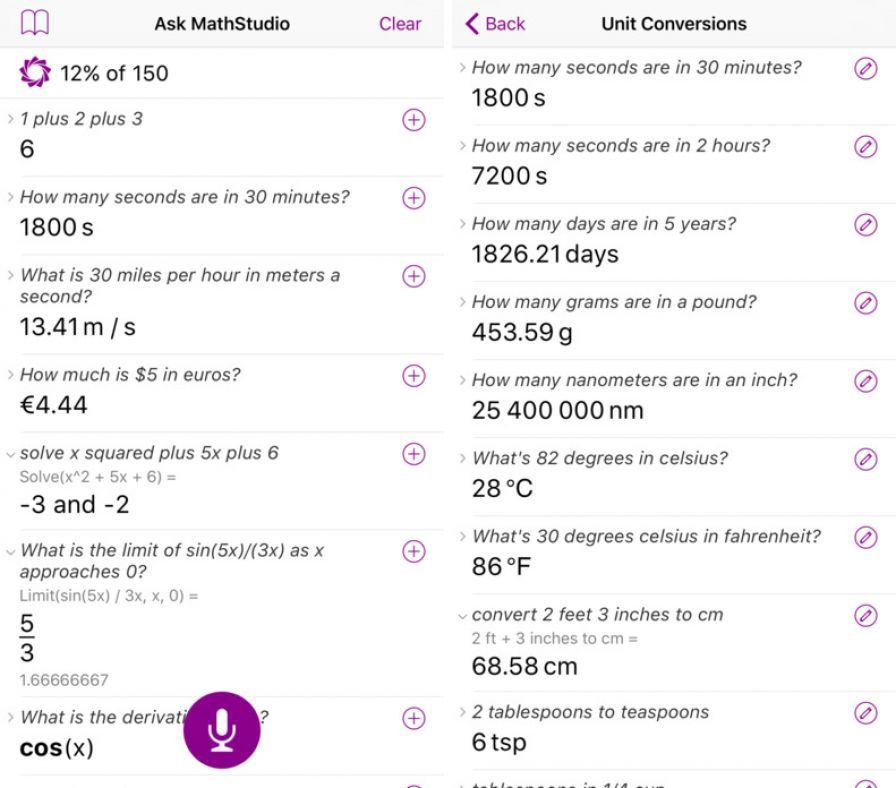Edit the 'convert 2 feet 3 inches' query

[x=866, y=615]
